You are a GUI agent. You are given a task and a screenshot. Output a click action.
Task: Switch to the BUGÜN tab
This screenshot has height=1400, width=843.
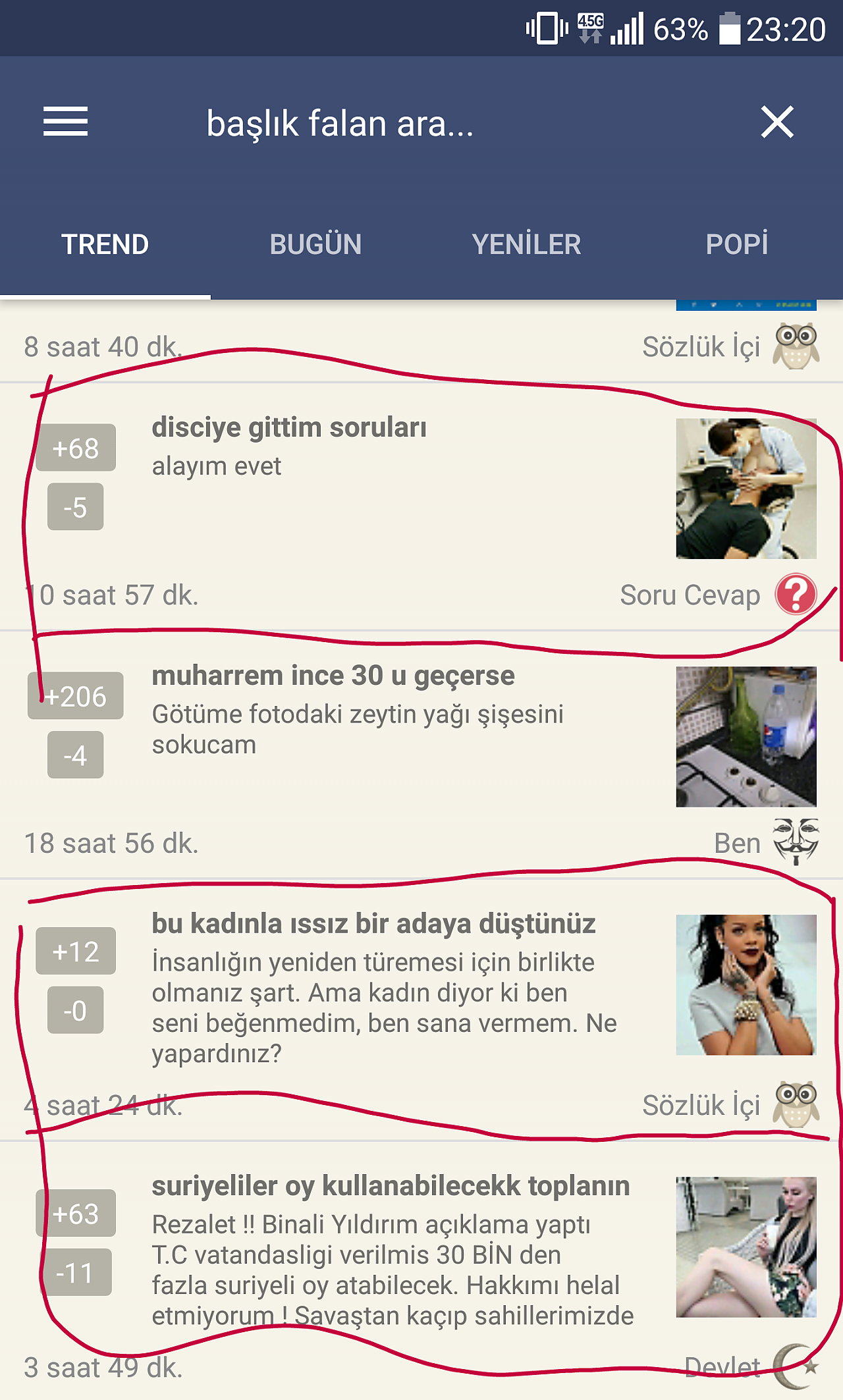(315, 244)
